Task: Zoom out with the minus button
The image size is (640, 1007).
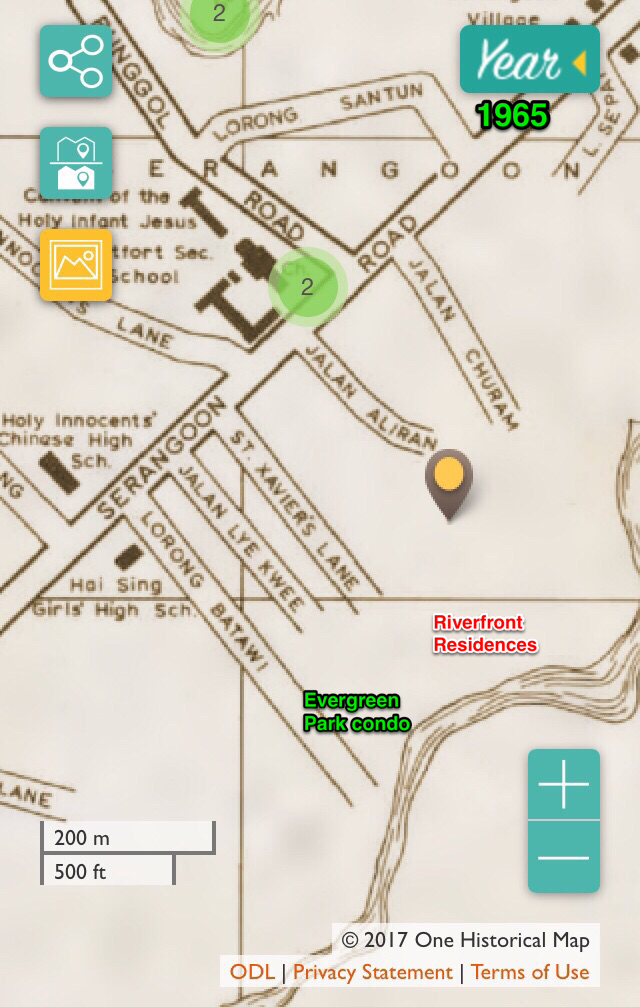Action: click(x=564, y=857)
